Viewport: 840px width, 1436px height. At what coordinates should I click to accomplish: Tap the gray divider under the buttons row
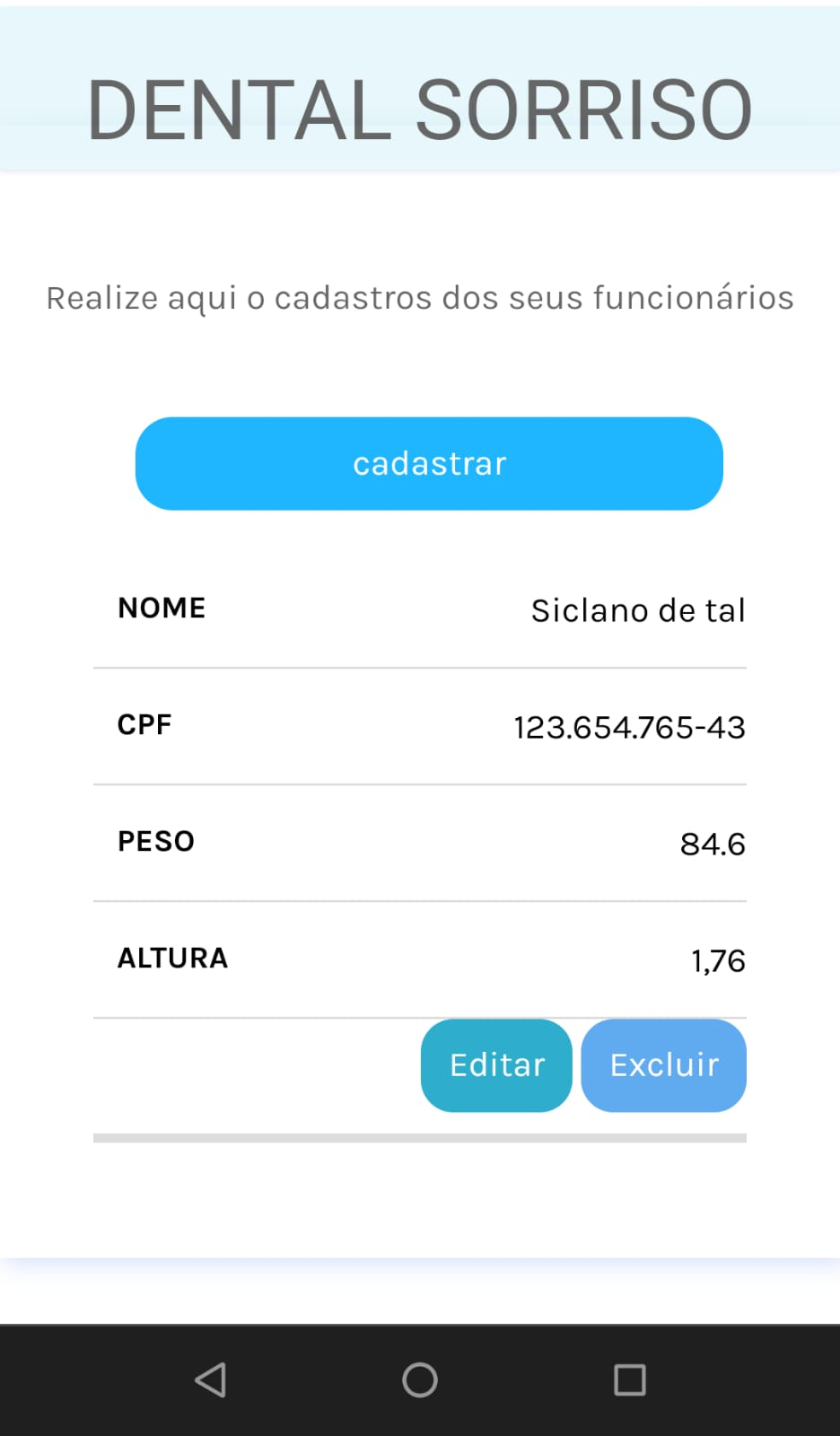pyautogui.click(x=419, y=1138)
